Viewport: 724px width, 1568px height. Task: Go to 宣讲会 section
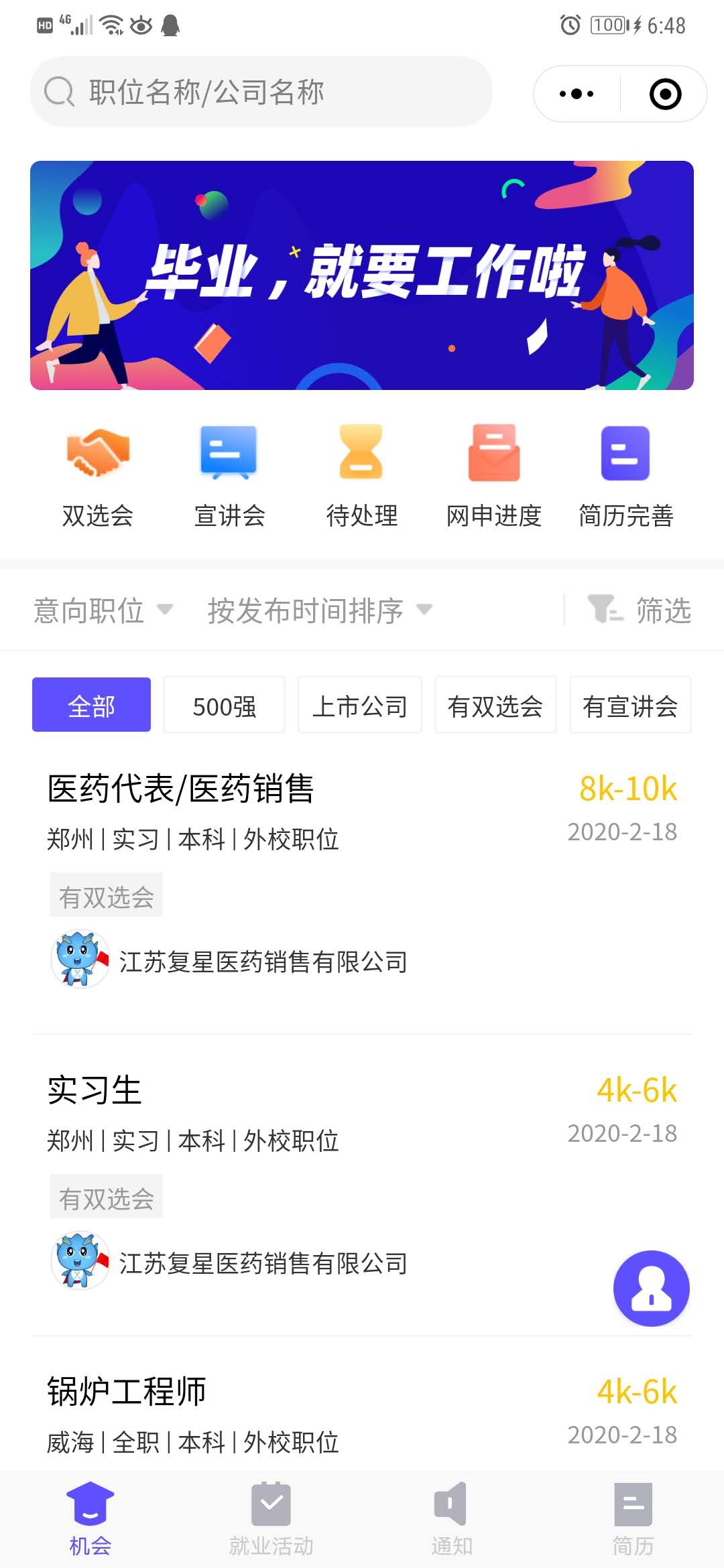(x=229, y=476)
